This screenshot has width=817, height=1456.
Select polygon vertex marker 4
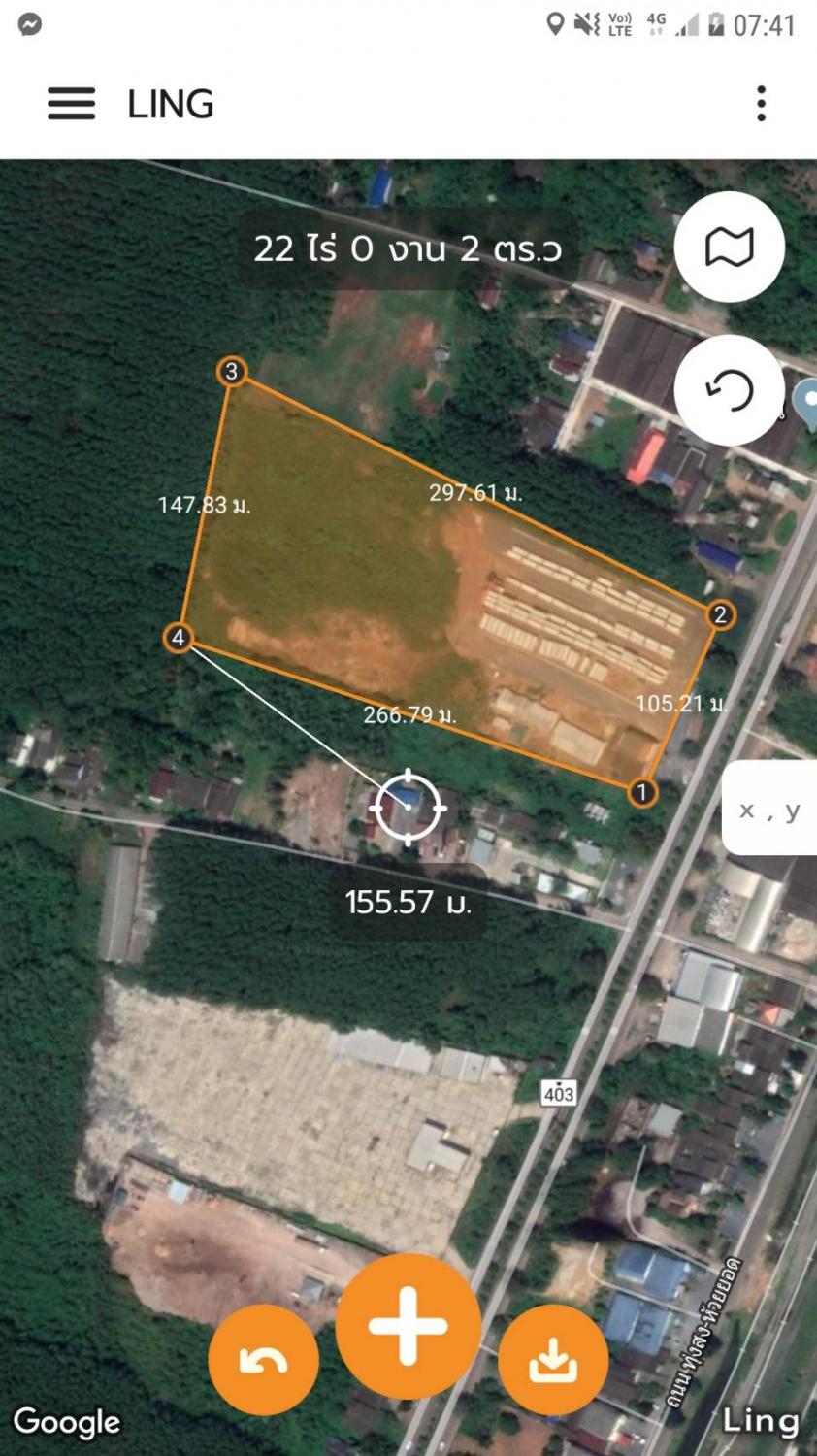(179, 638)
